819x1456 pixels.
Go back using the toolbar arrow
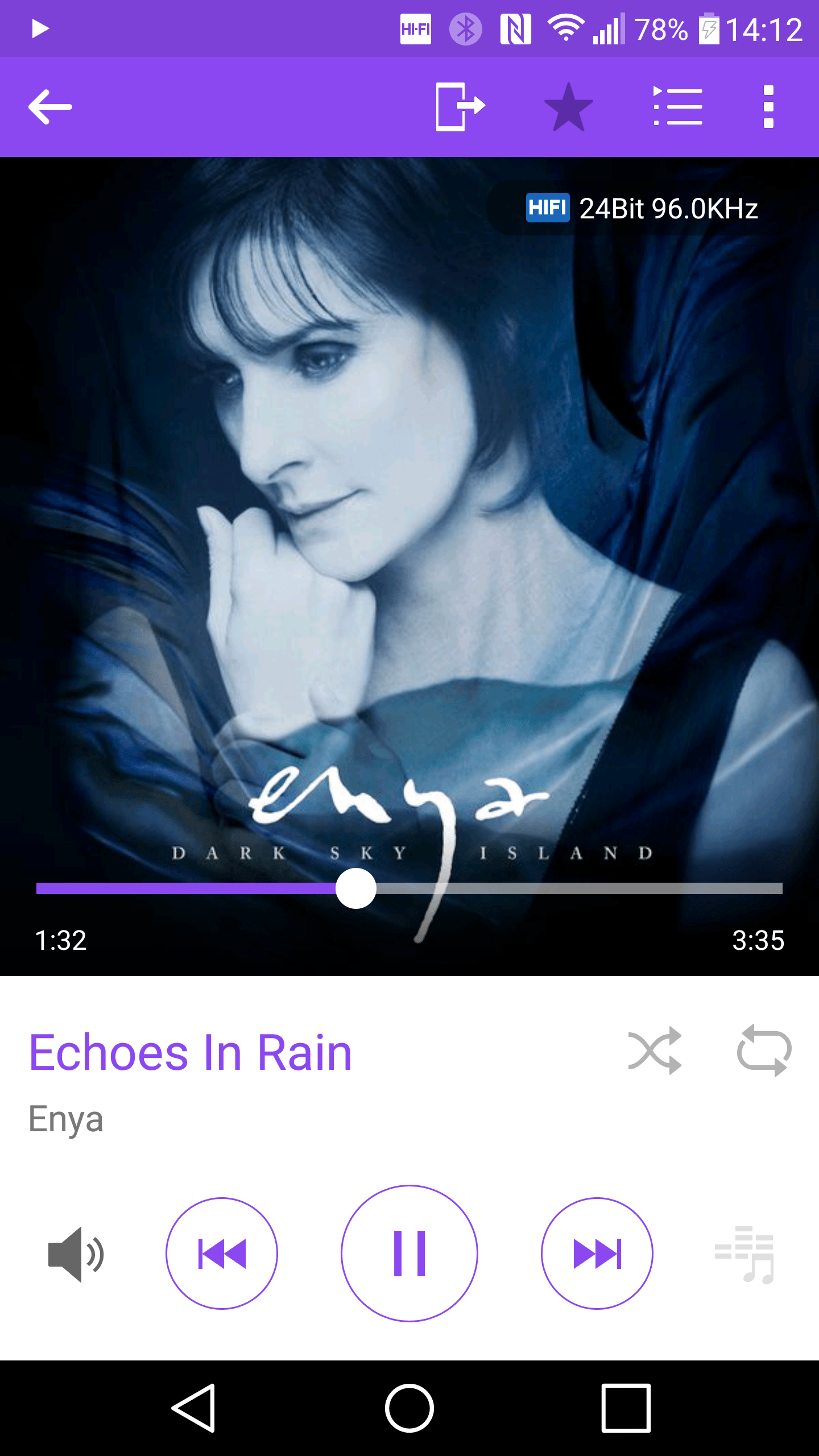[x=50, y=106]
